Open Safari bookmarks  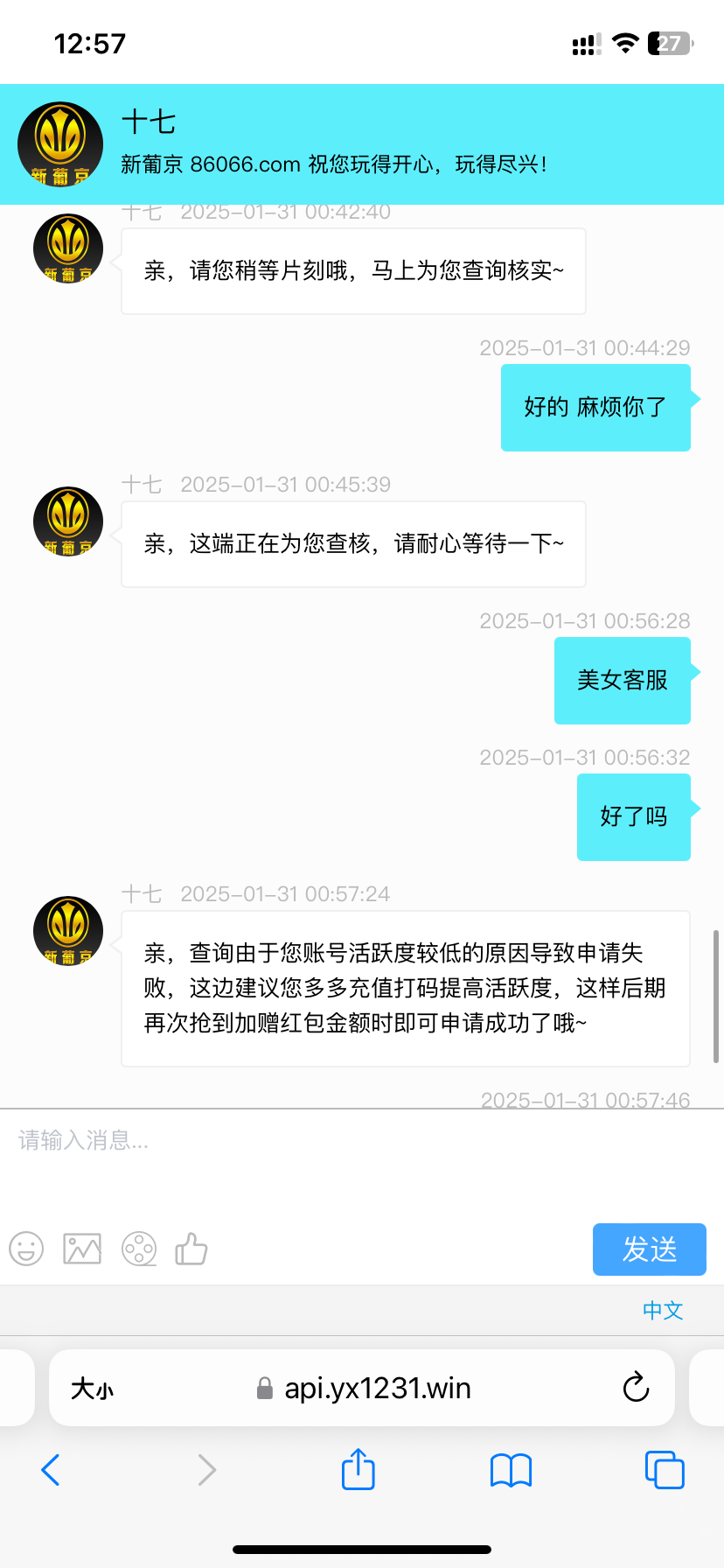[x=511, y=1470]
